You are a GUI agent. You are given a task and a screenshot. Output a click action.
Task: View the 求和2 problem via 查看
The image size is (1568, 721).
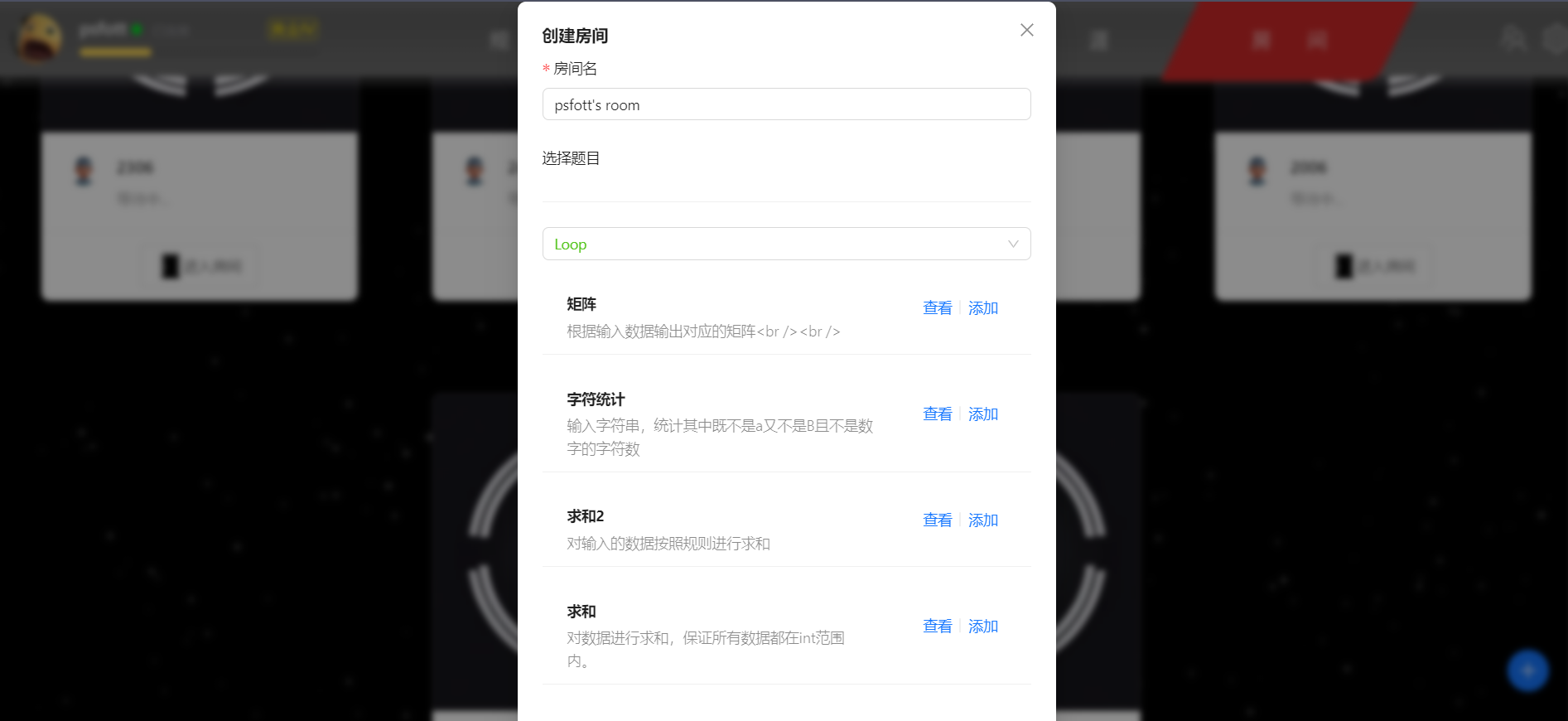point(937,520)
